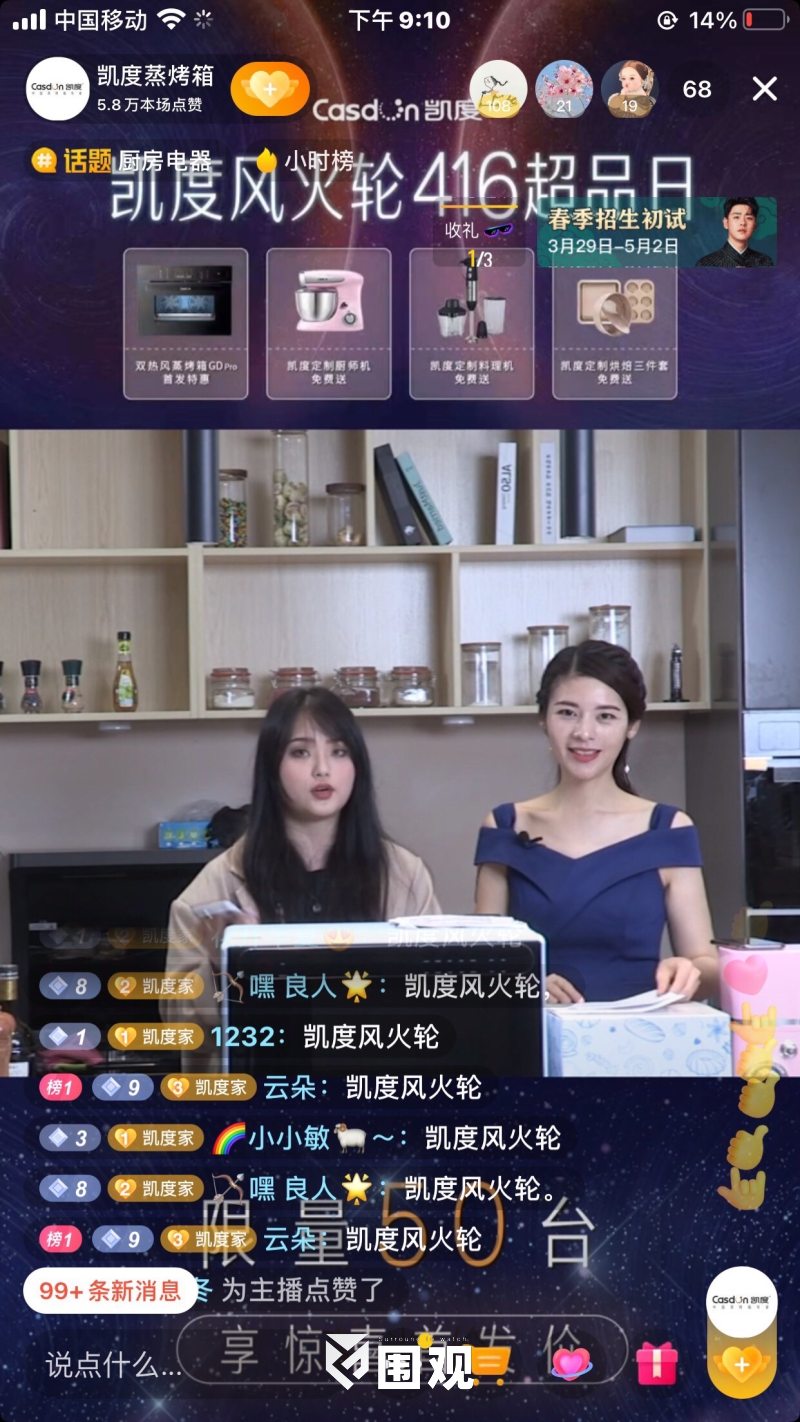Jump to 99+条新消息 new messages
800x1422 pixels.
click(x=109, y=1291)
